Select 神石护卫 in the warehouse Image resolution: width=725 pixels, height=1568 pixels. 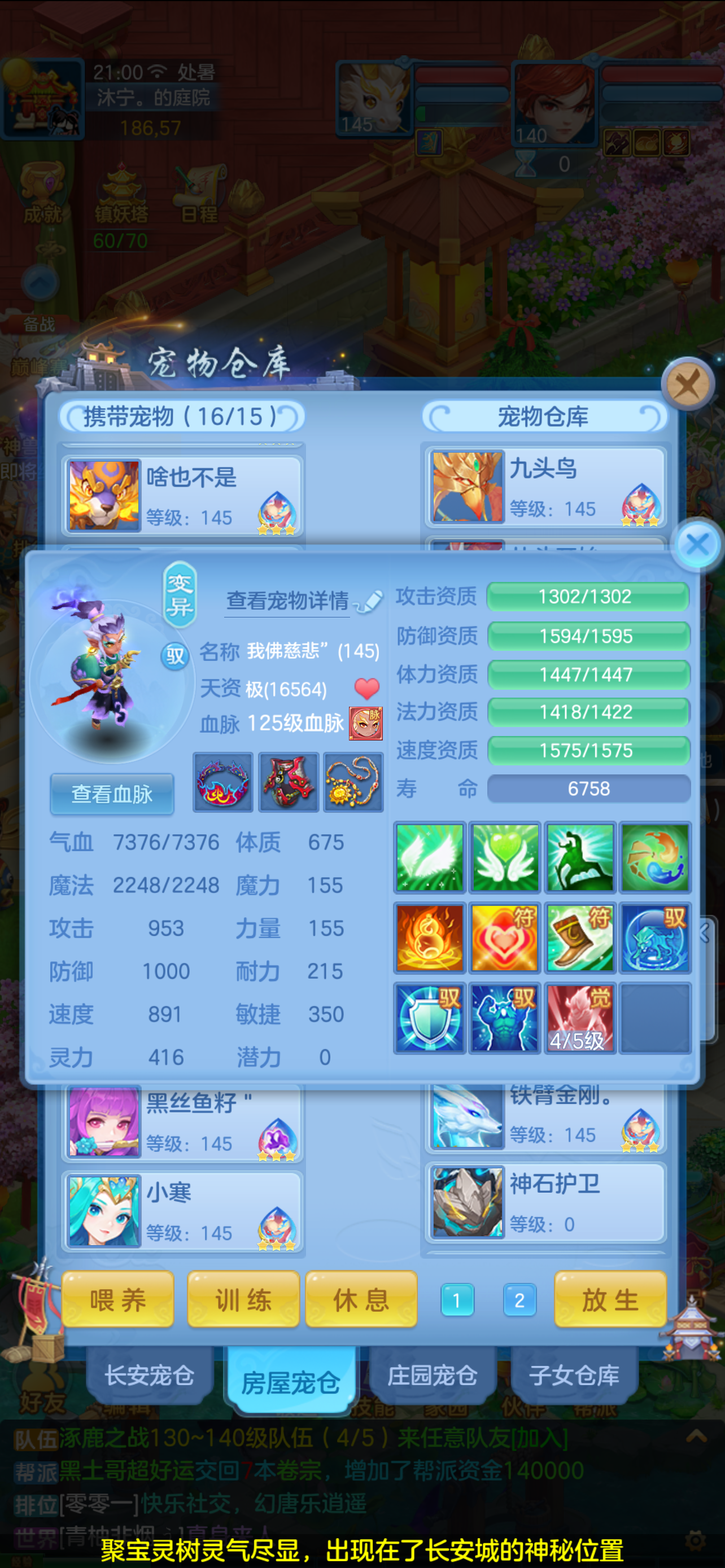point(545,1202)
